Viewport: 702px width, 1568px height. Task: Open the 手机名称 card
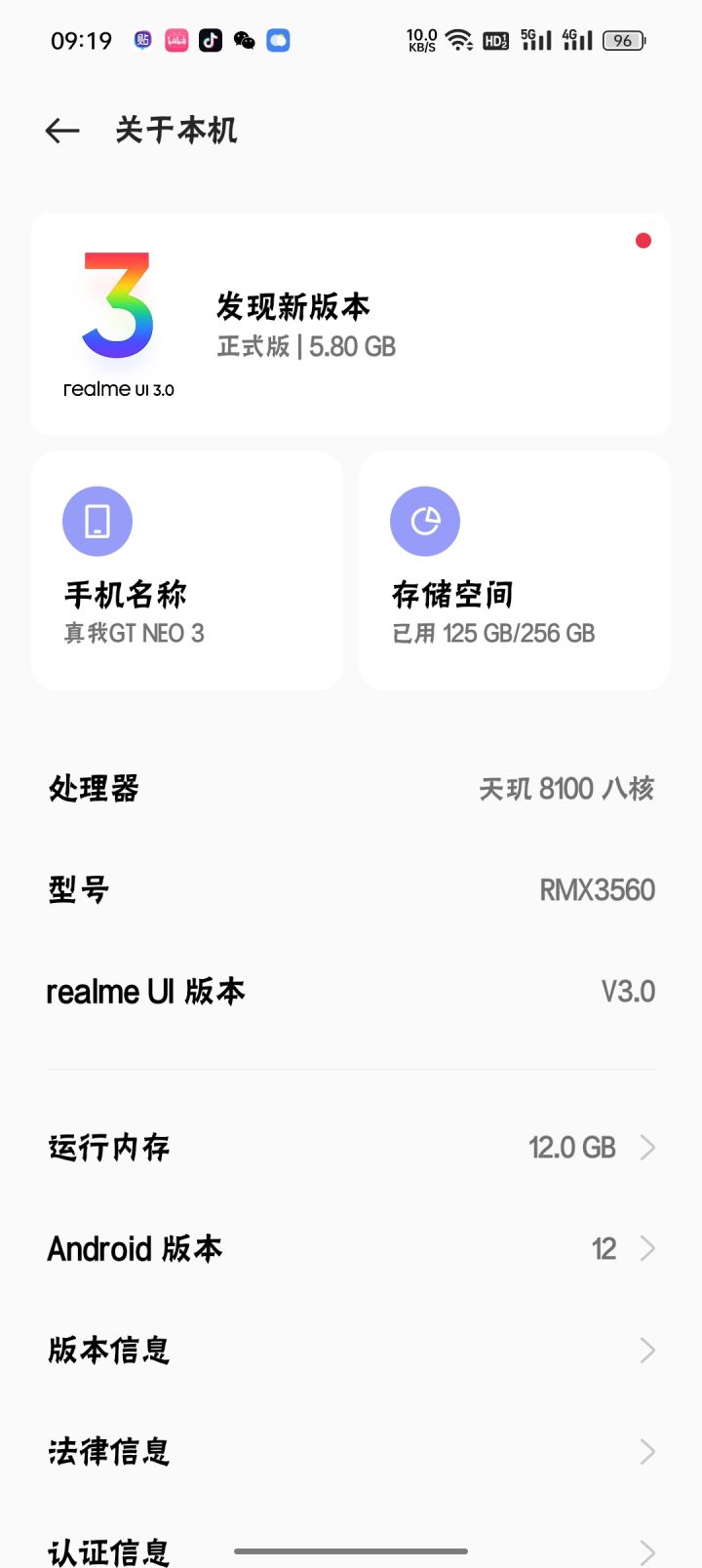click(x=187, y=571)
